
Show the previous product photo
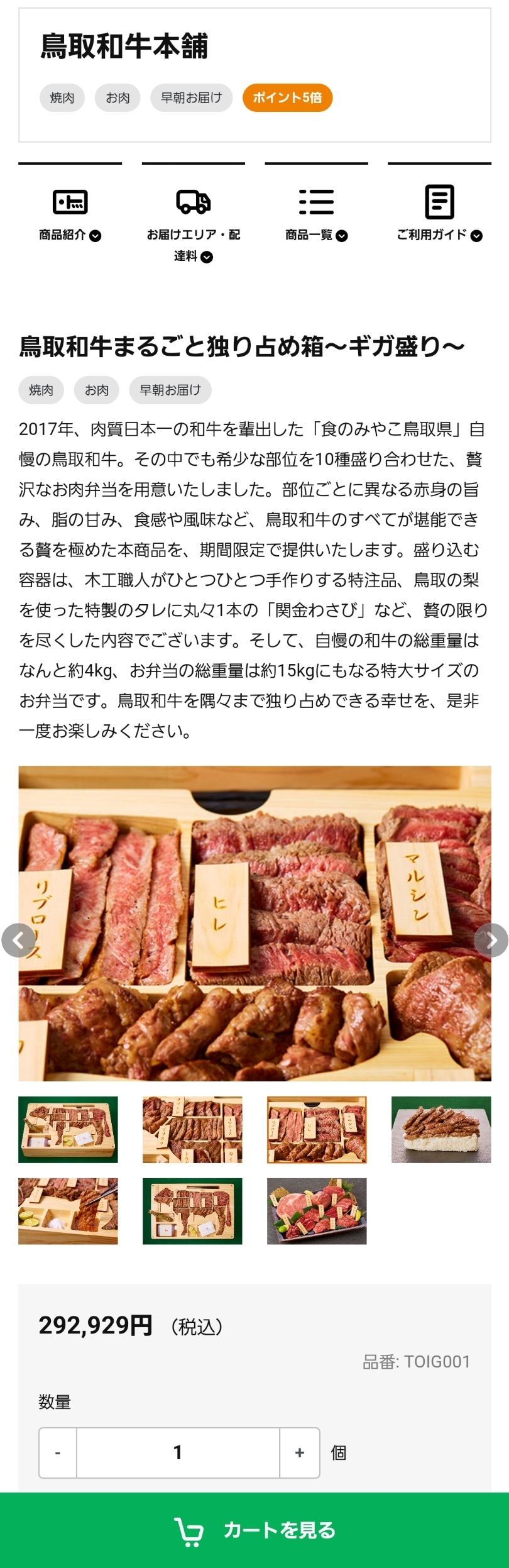(18, 940)
